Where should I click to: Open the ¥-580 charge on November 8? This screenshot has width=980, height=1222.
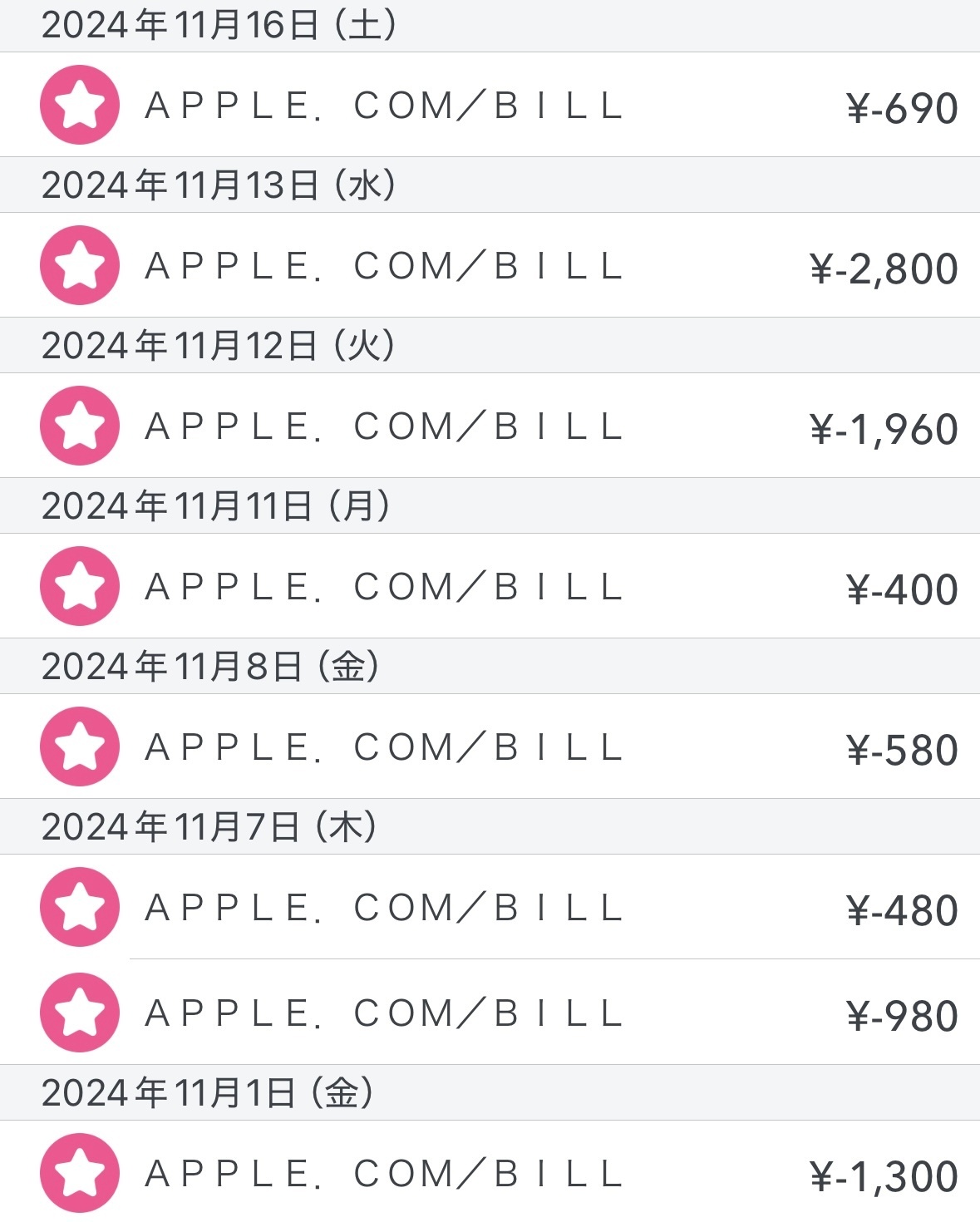pos(490,747)
